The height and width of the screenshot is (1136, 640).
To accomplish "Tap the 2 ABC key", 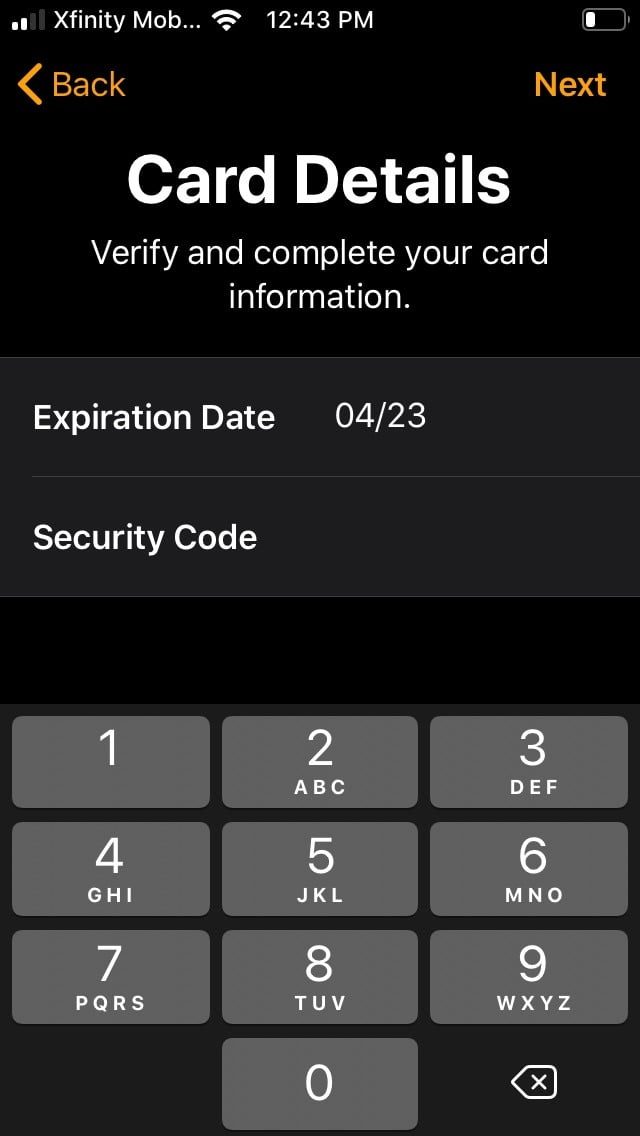I will click(320, 761).
